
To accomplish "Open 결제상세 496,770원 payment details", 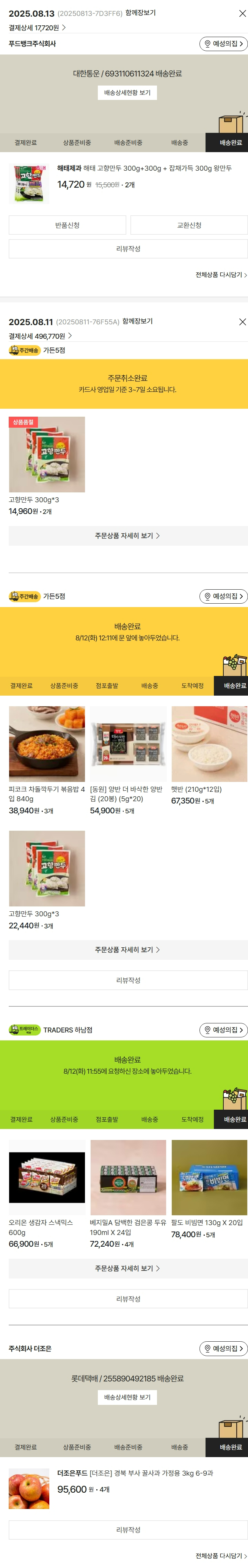I will coord(40,336).
